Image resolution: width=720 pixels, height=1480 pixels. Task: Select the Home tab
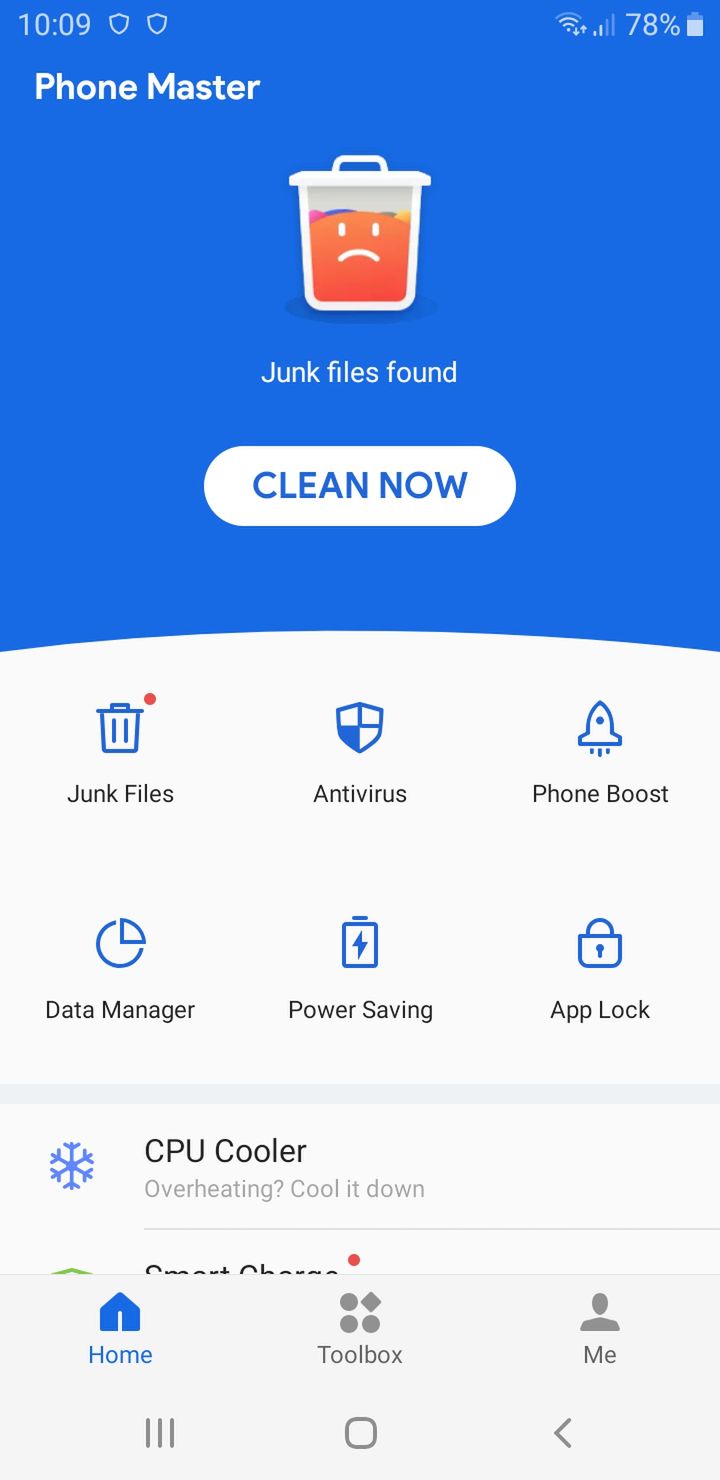coord(120,1329)
